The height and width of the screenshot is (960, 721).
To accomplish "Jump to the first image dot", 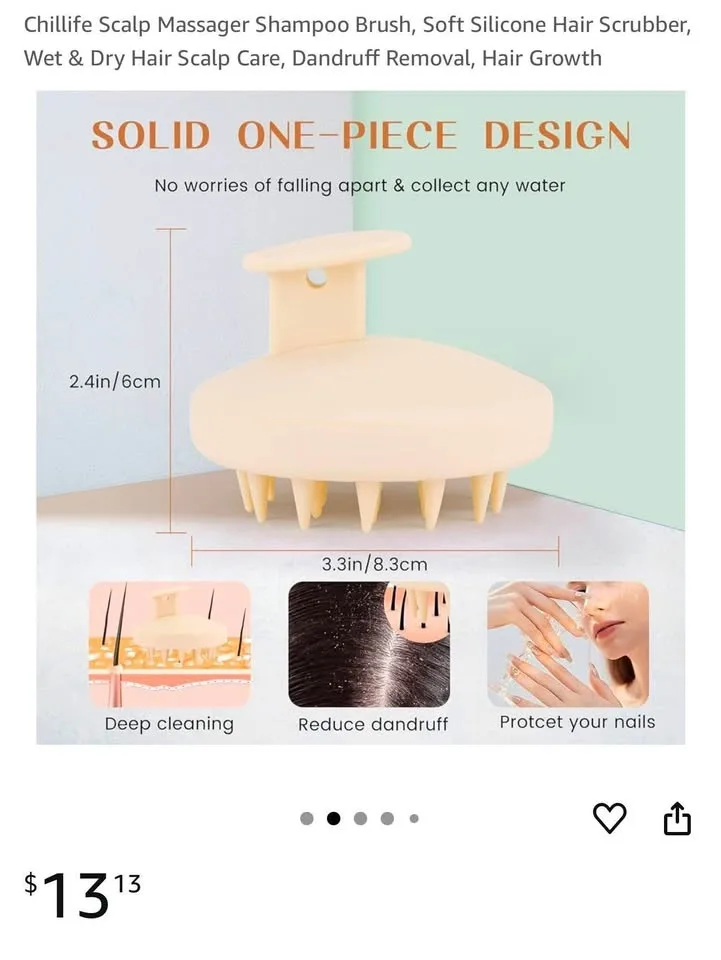I will 307,818.
